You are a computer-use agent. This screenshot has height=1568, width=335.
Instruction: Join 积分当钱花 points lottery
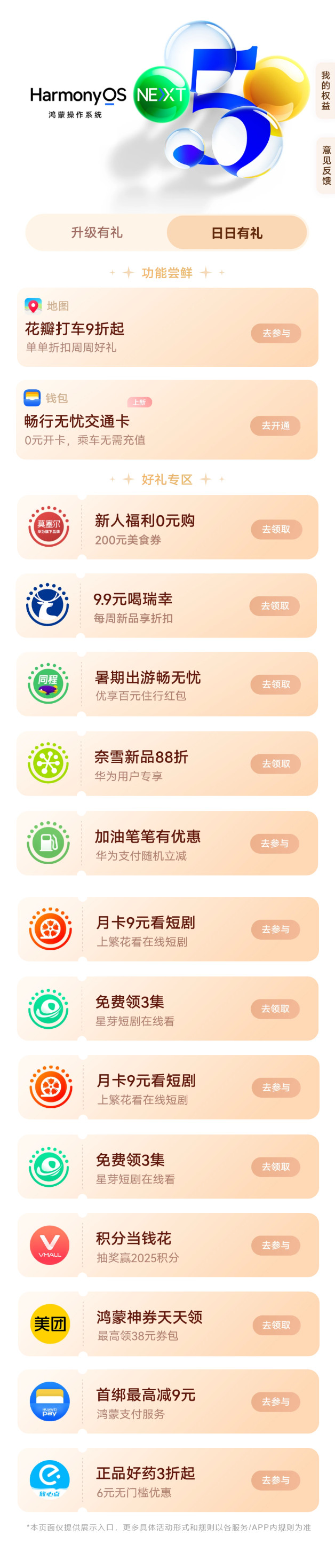[x=276, y=1245]
